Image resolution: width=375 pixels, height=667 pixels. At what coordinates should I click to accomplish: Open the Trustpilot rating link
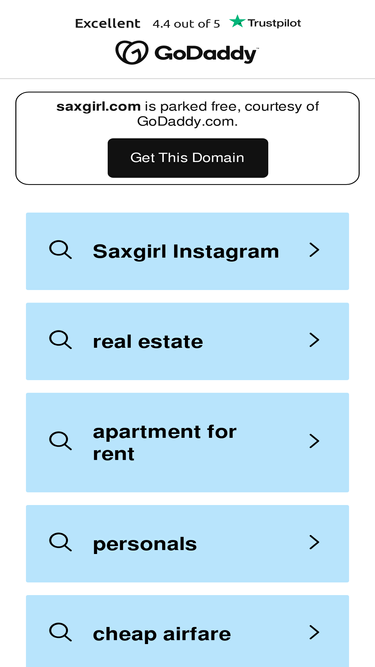188,23
